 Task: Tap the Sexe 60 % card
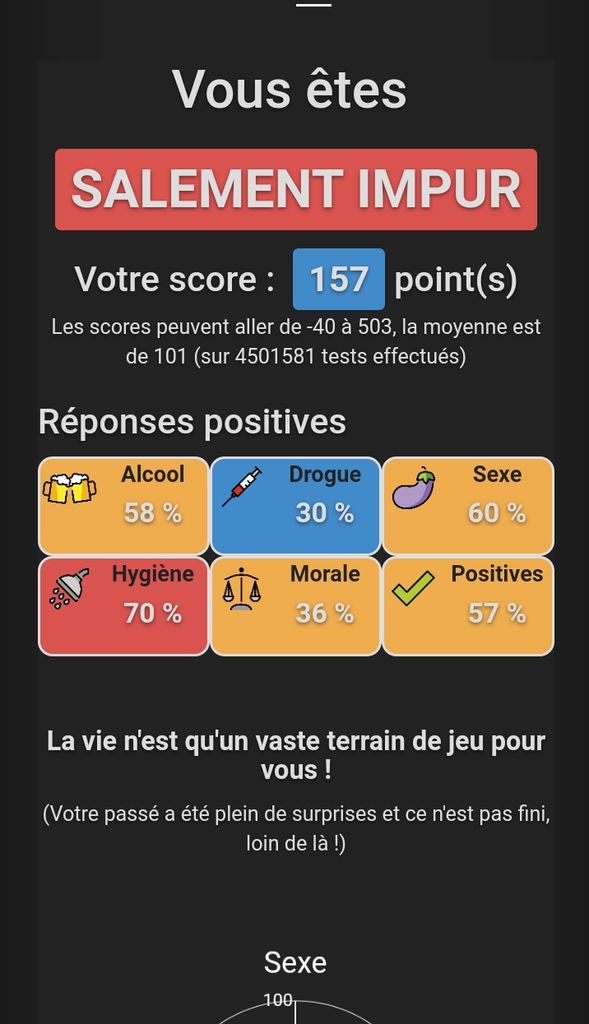(x=468, y=506)
